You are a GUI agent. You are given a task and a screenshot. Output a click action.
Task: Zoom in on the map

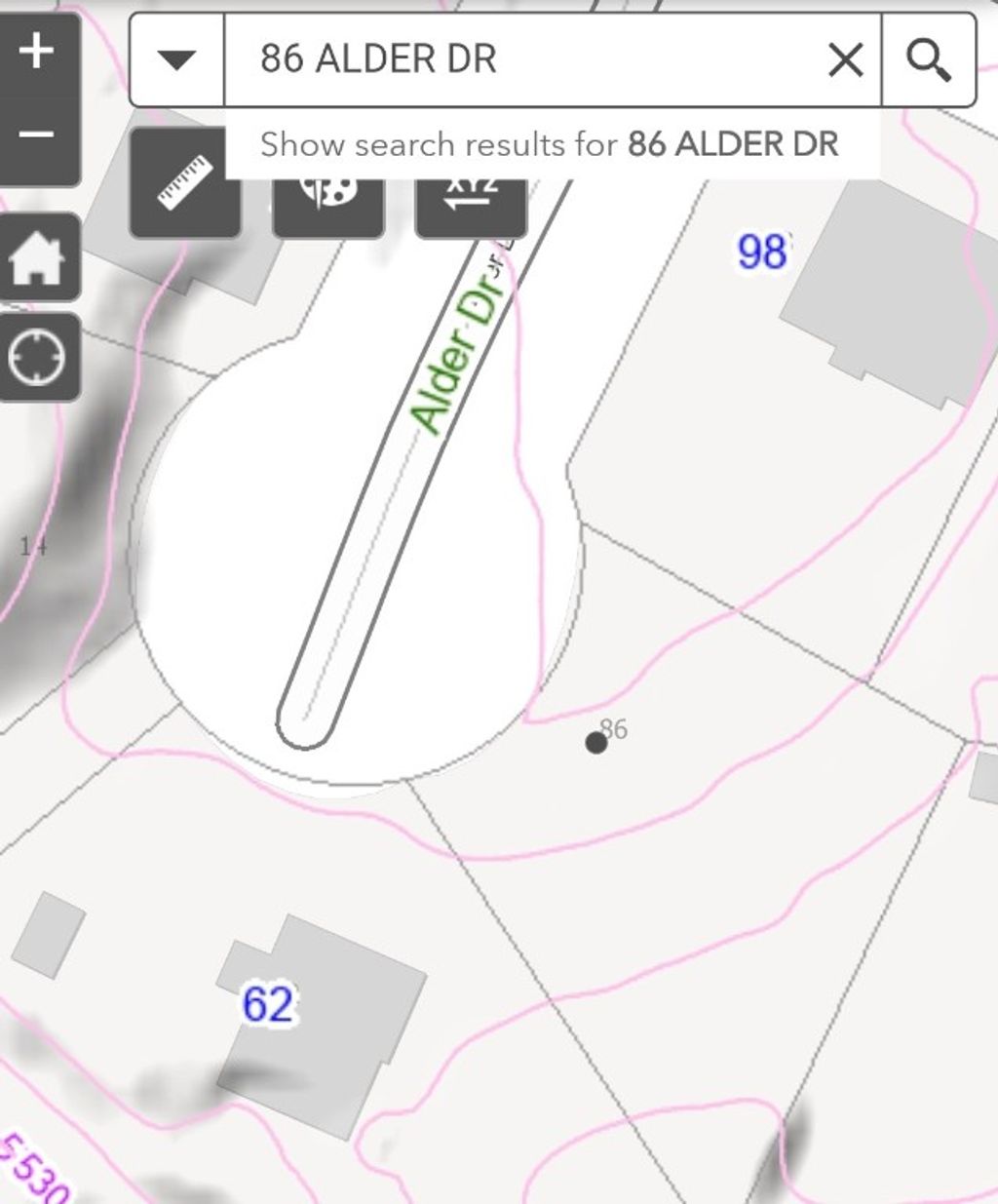point(37,51)
